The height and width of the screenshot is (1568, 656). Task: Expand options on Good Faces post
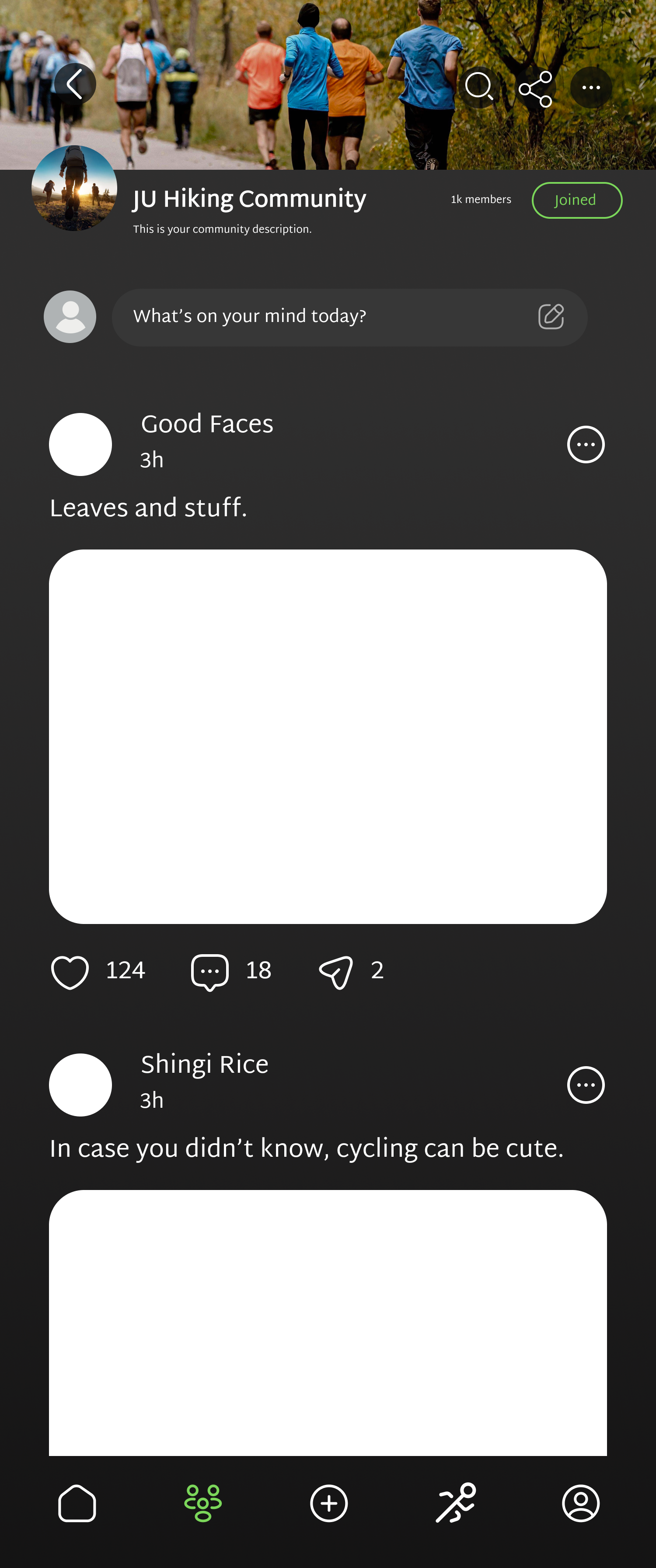coord(586,444)
